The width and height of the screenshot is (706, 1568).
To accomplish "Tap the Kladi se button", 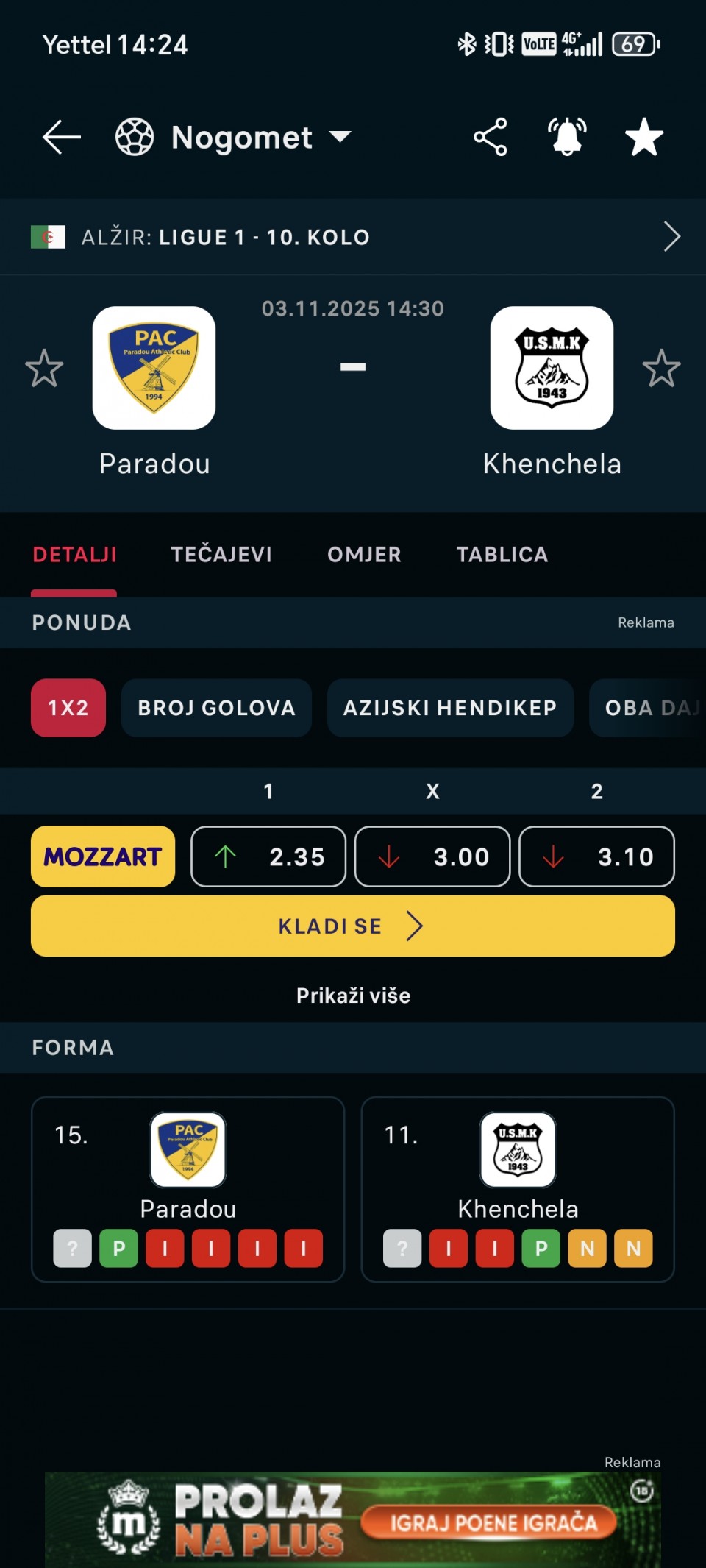I will coord(353,926).
